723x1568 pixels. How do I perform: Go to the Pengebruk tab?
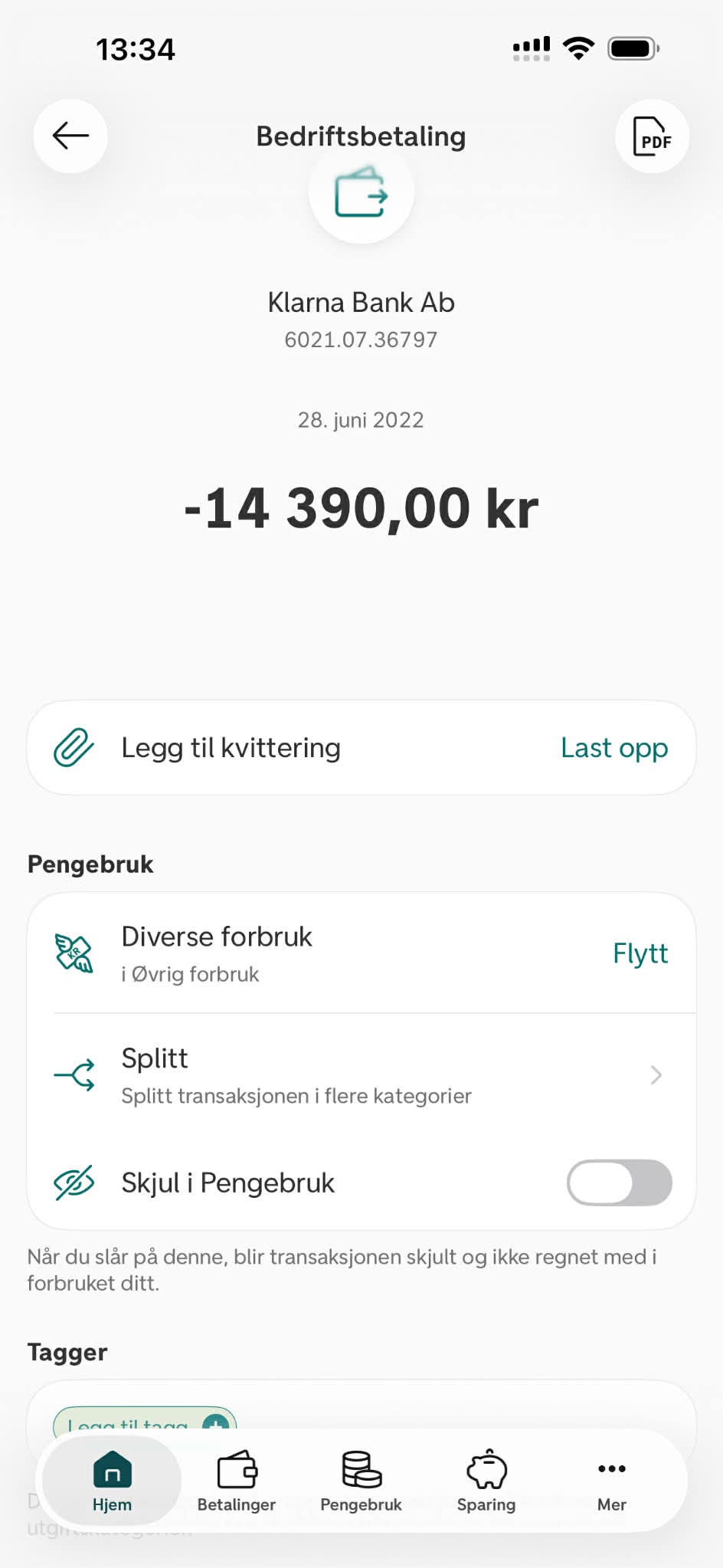tap(361, 1481)
